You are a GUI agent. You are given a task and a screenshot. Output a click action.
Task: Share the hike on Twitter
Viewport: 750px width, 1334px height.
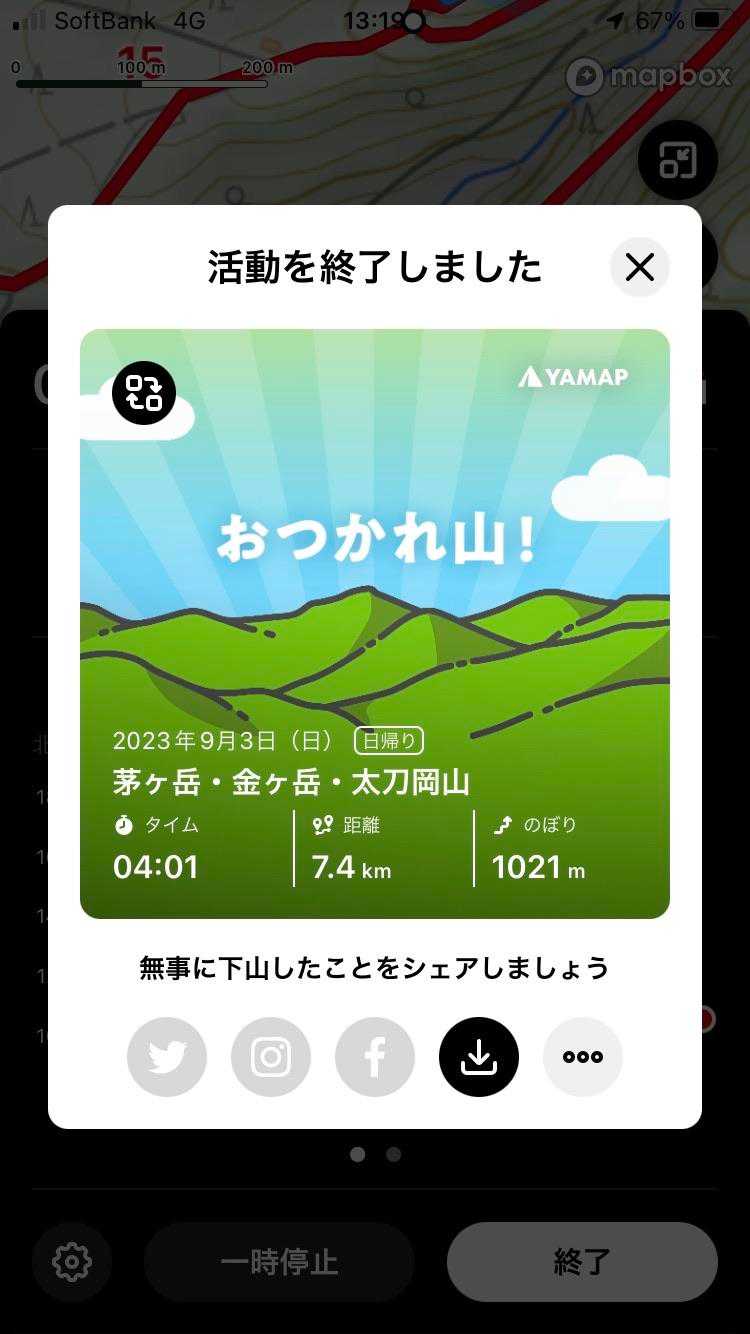point(167,1057)
